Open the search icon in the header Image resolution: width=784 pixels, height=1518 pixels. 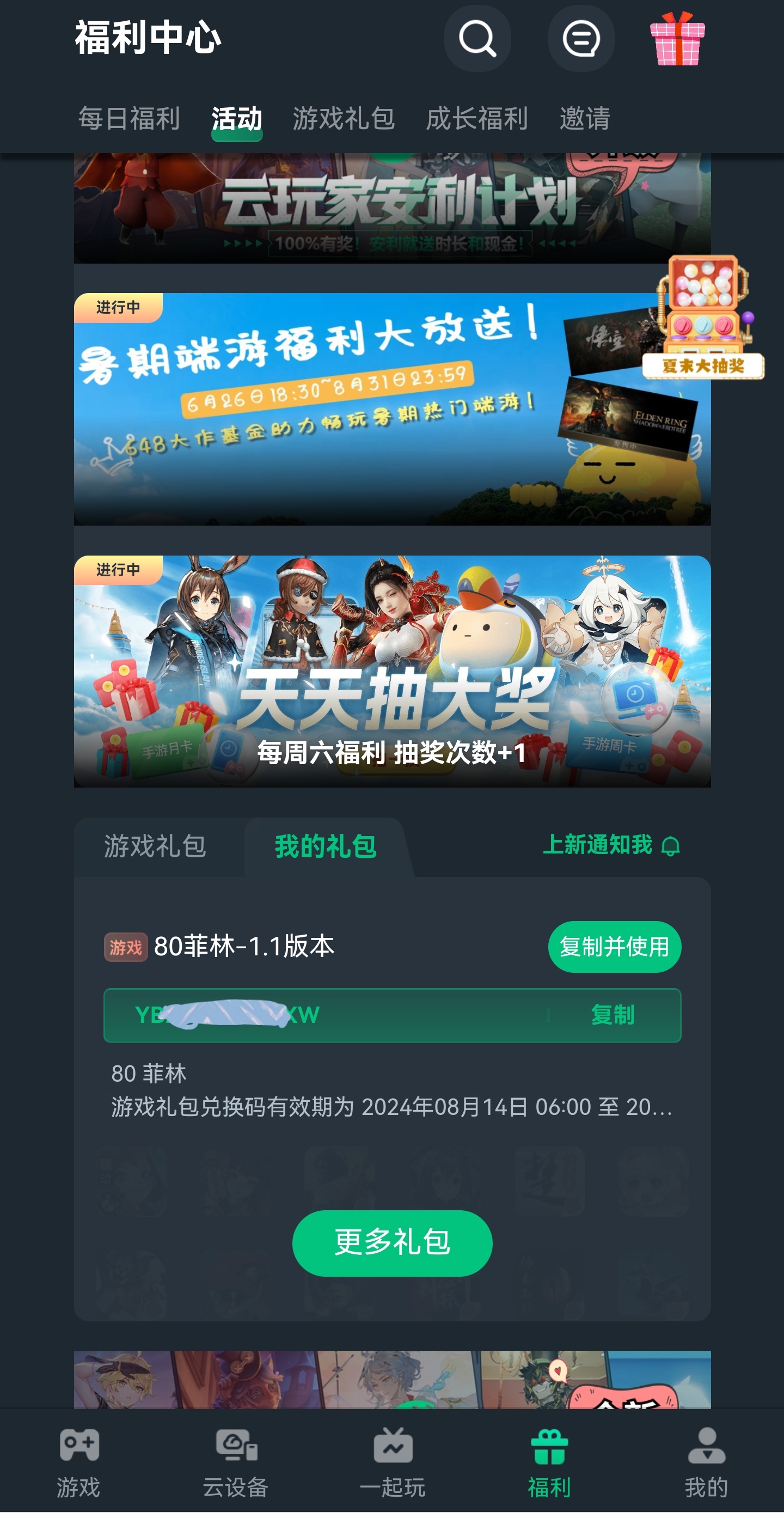pos(476,39)
